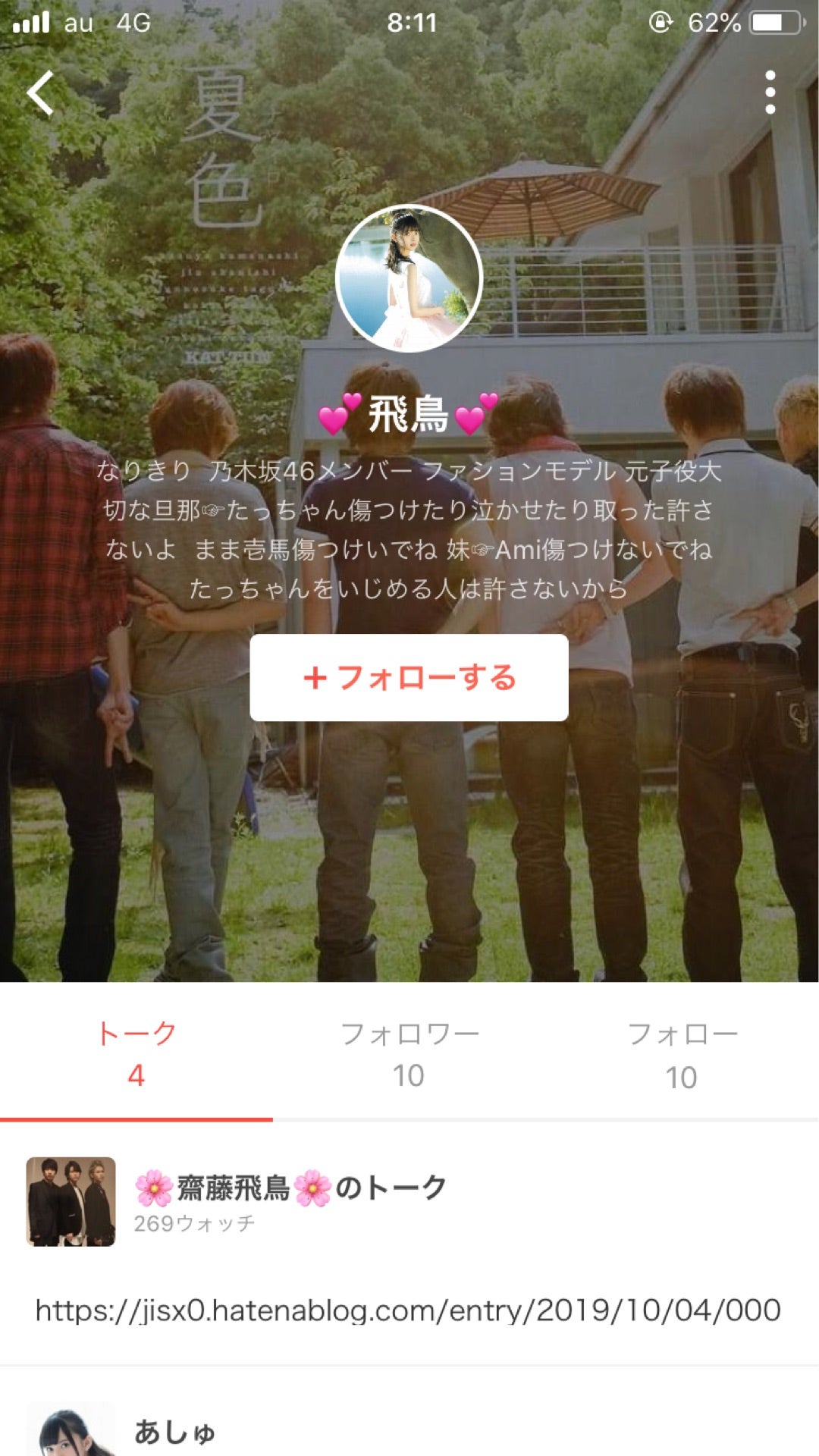Tap the フォローする button
The width and height of the screenshot is (819, 1456).
[409, 677]
